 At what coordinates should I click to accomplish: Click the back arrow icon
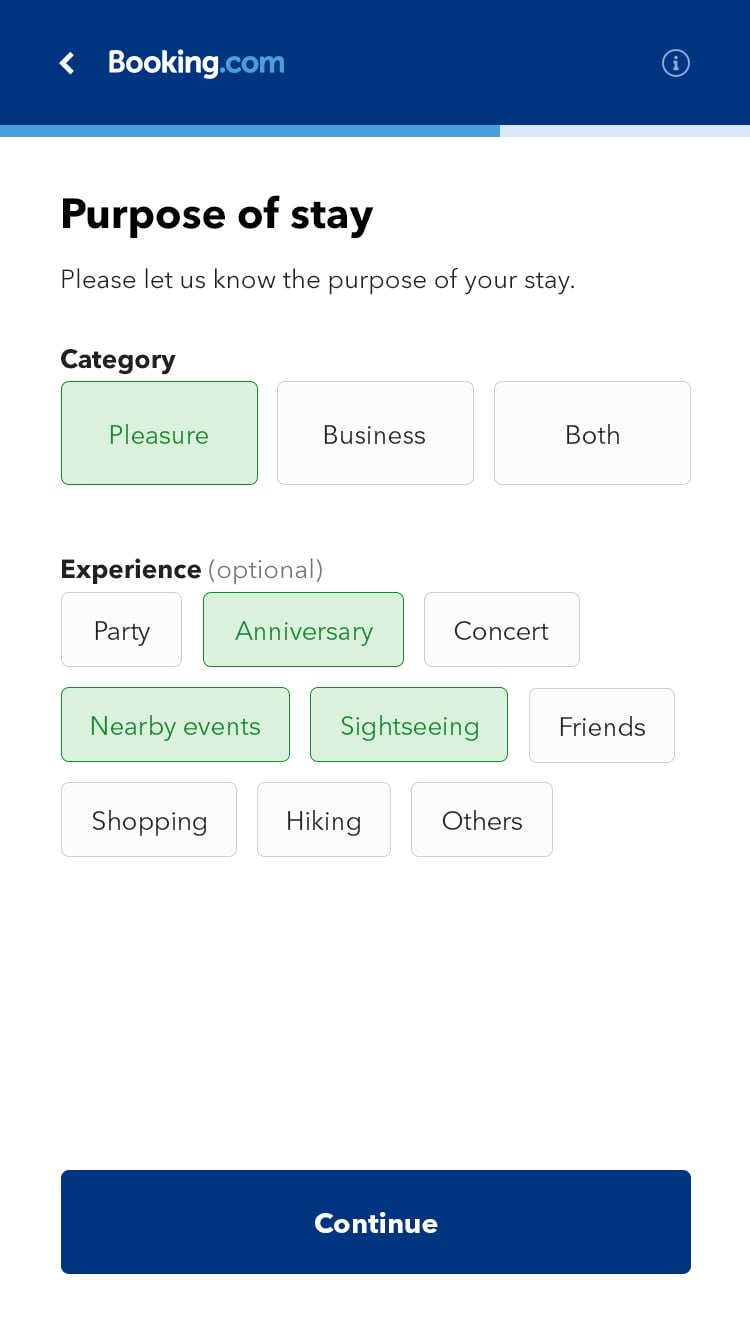pyautogui.click(x=67, y=63)
